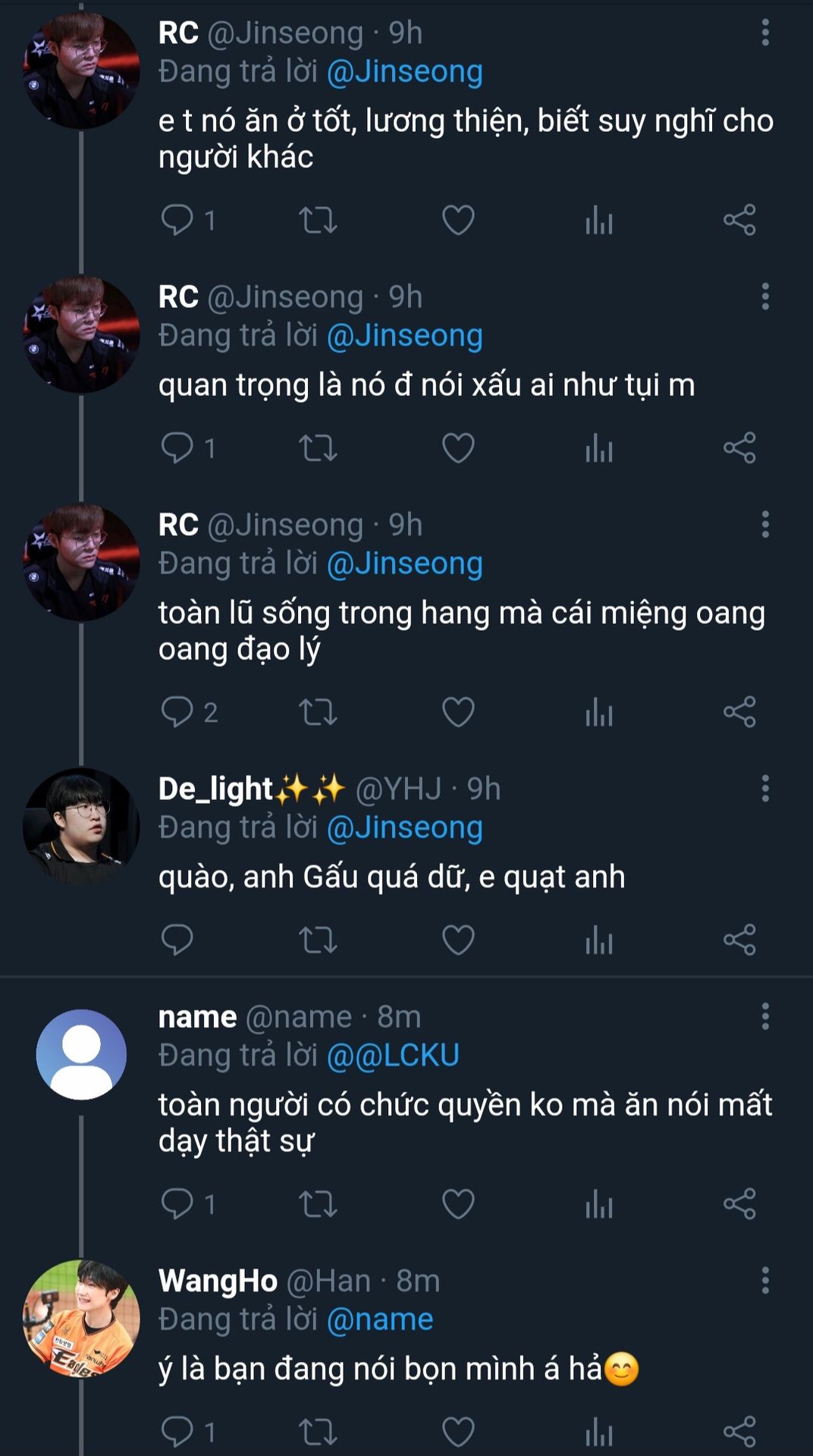Open overflow menu on name's tweet
This screenshot has width=813, height=1456.
[765, 1016]
